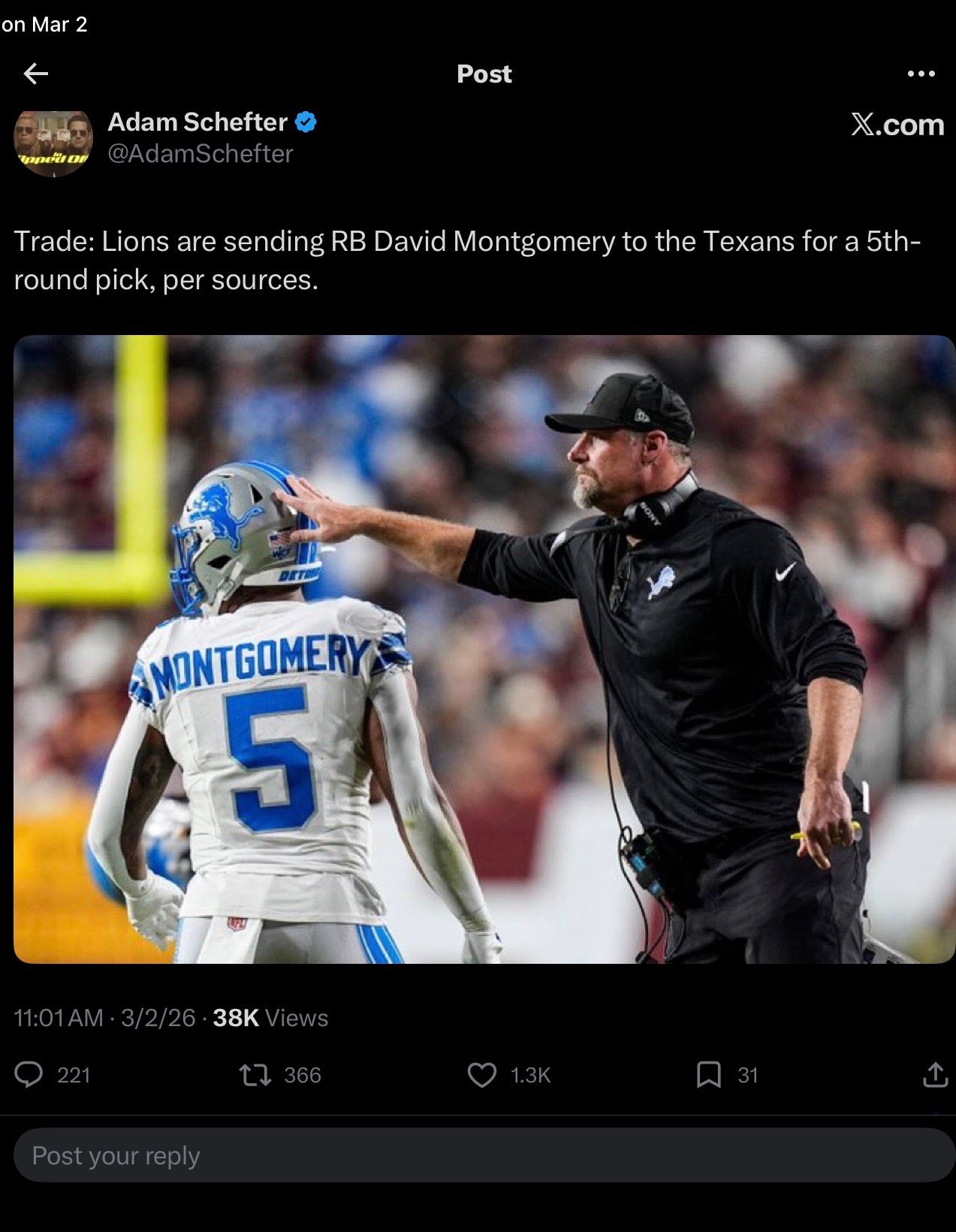Repost this trade announcement
The image size is (956, 1232).
pos(255,1075)
